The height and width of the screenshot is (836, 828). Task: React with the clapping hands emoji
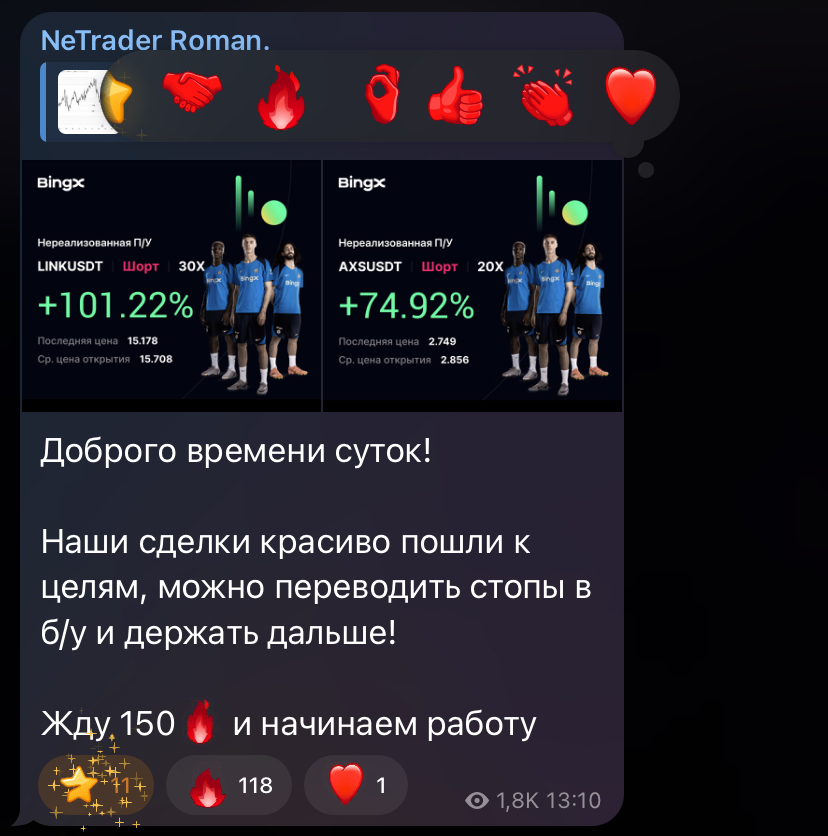pyautogui.click(x=543, y=97)
